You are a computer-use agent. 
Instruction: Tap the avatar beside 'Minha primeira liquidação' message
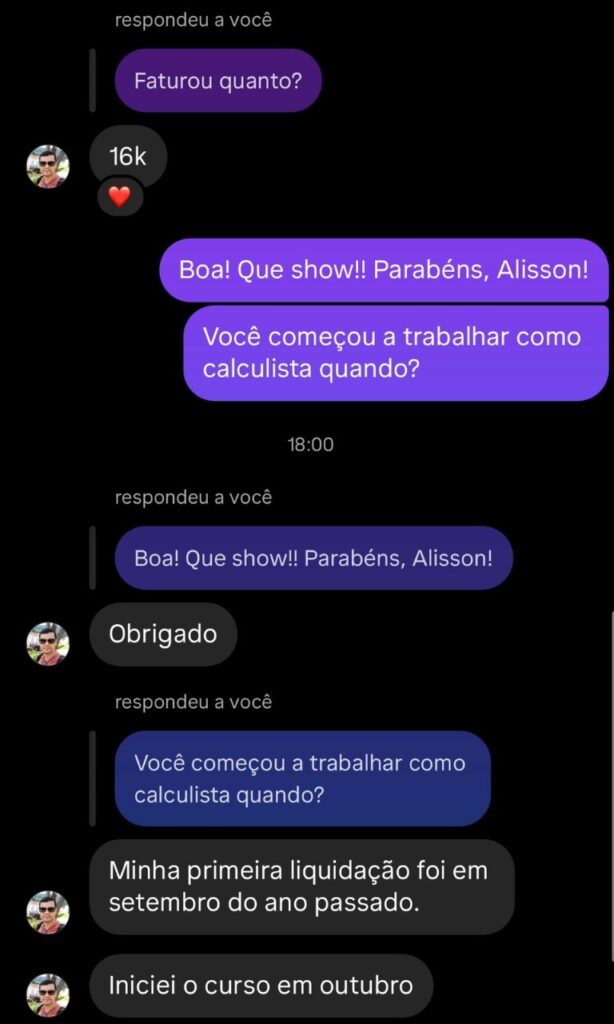click(47, 912)
